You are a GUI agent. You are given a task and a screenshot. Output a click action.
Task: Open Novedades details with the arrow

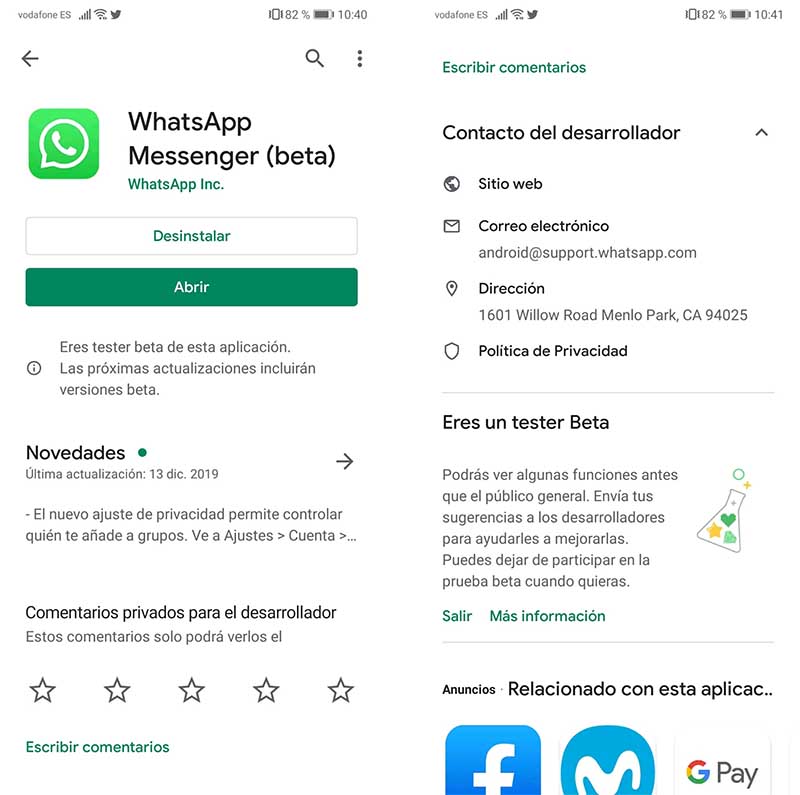coord(345,461)
